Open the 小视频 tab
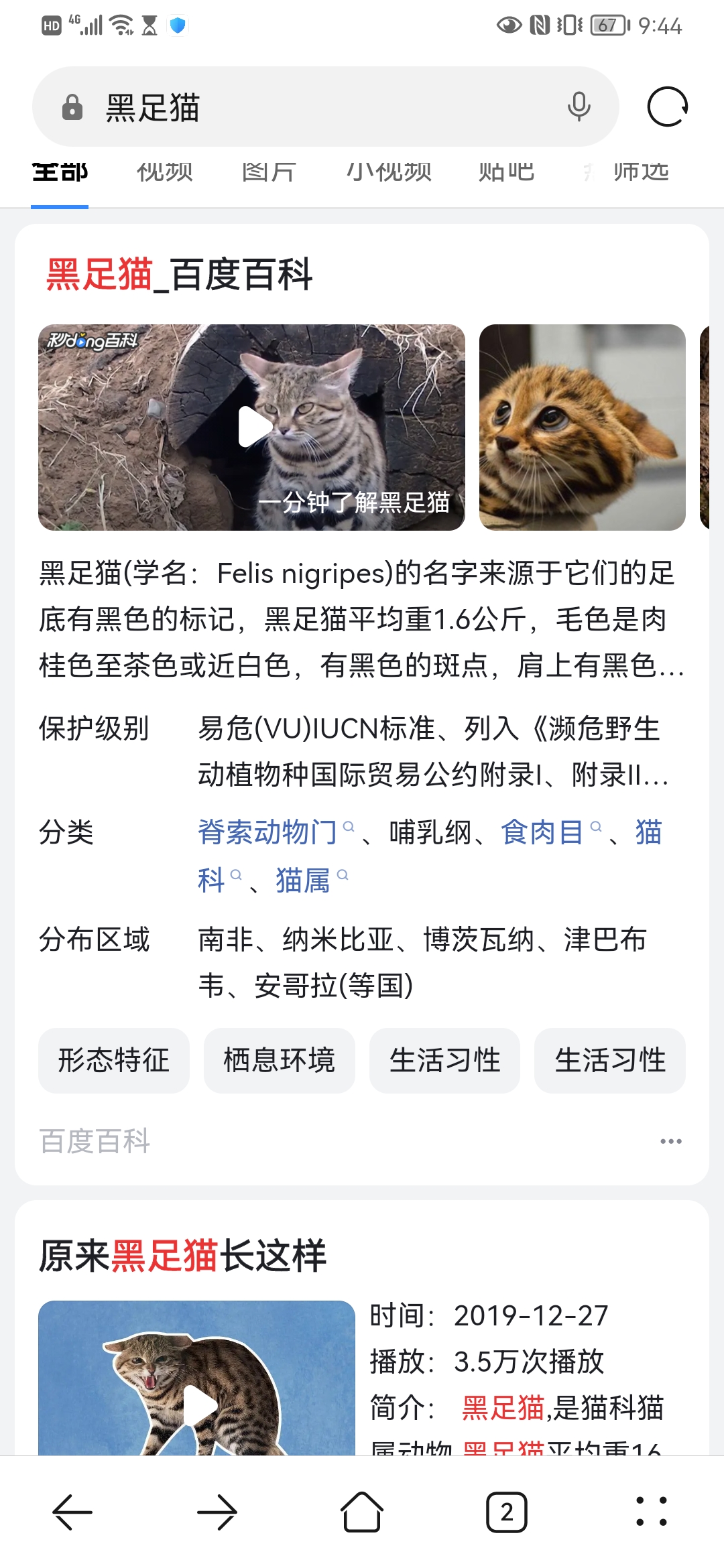The image size is (724, 1568). [389, 172]
